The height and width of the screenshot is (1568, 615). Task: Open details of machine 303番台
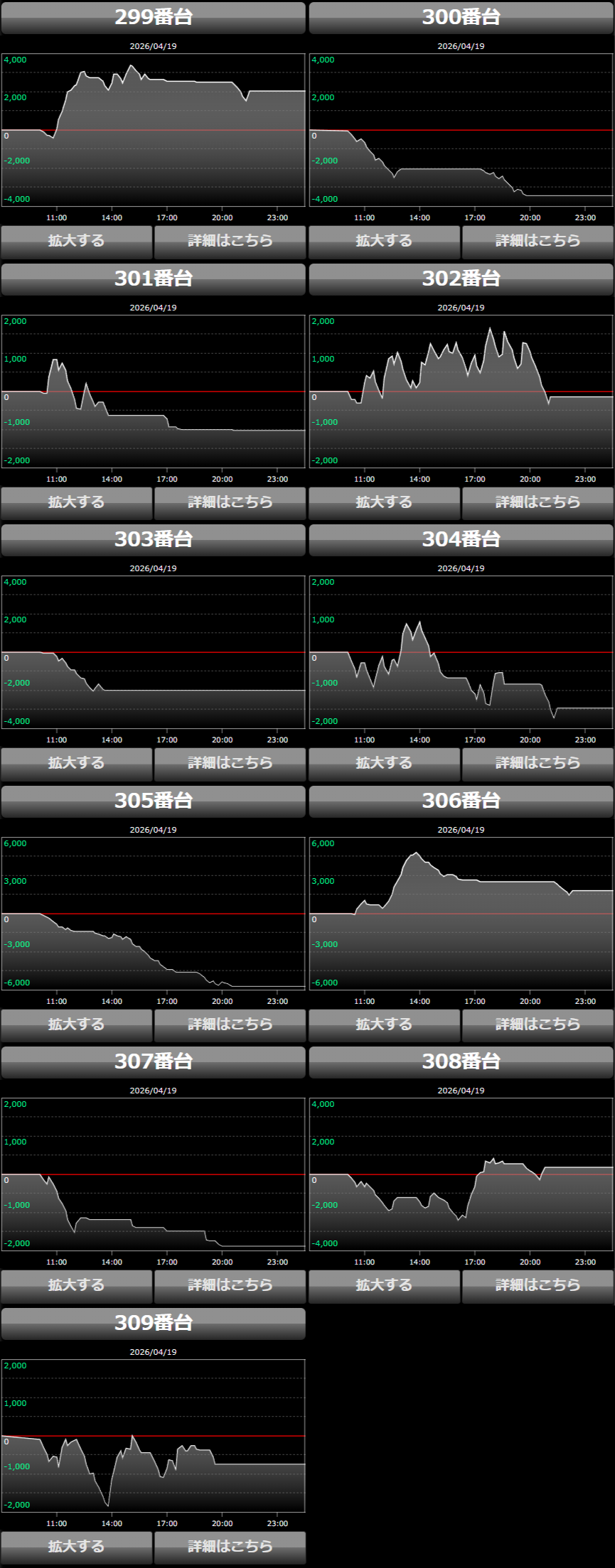tap(230, 763)
